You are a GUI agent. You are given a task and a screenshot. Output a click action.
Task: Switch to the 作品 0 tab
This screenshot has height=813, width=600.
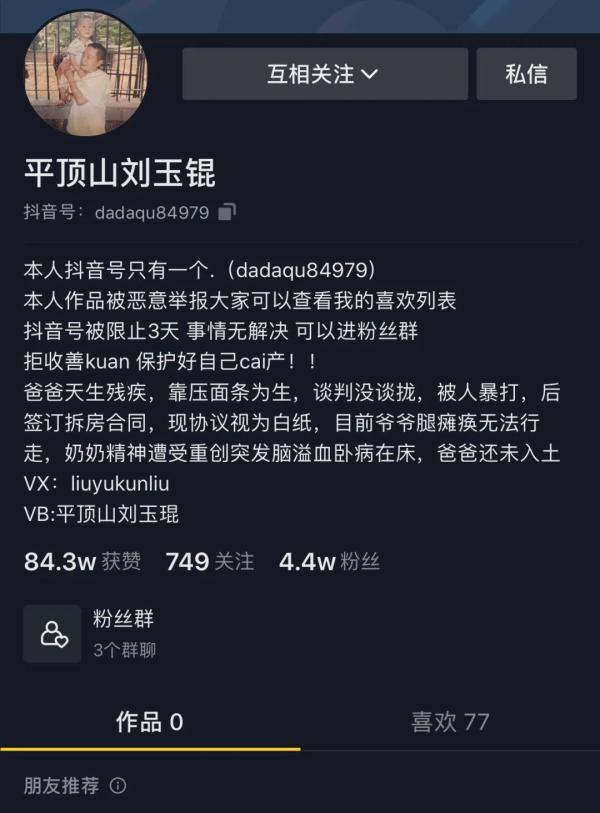pos(150,722)
